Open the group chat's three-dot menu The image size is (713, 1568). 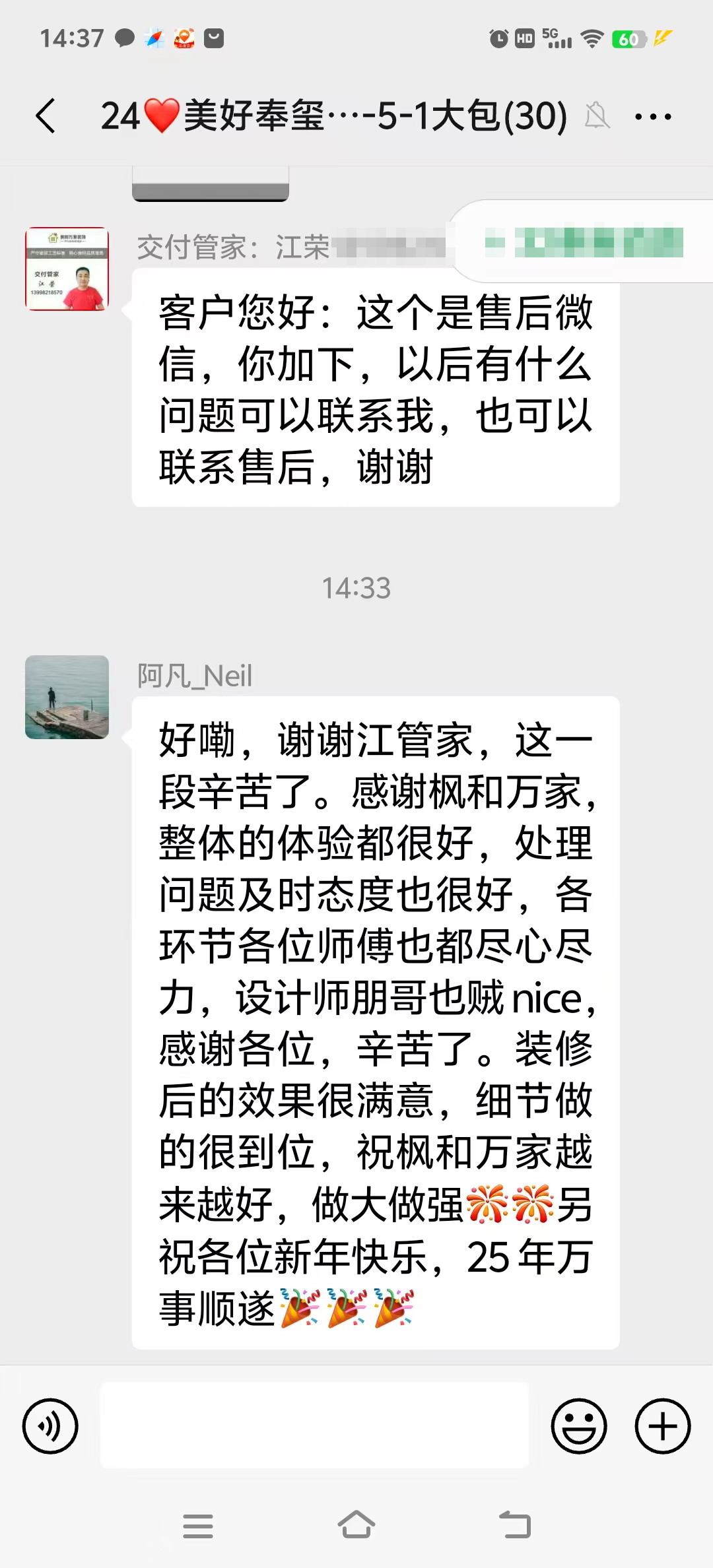tap(652, 117)
